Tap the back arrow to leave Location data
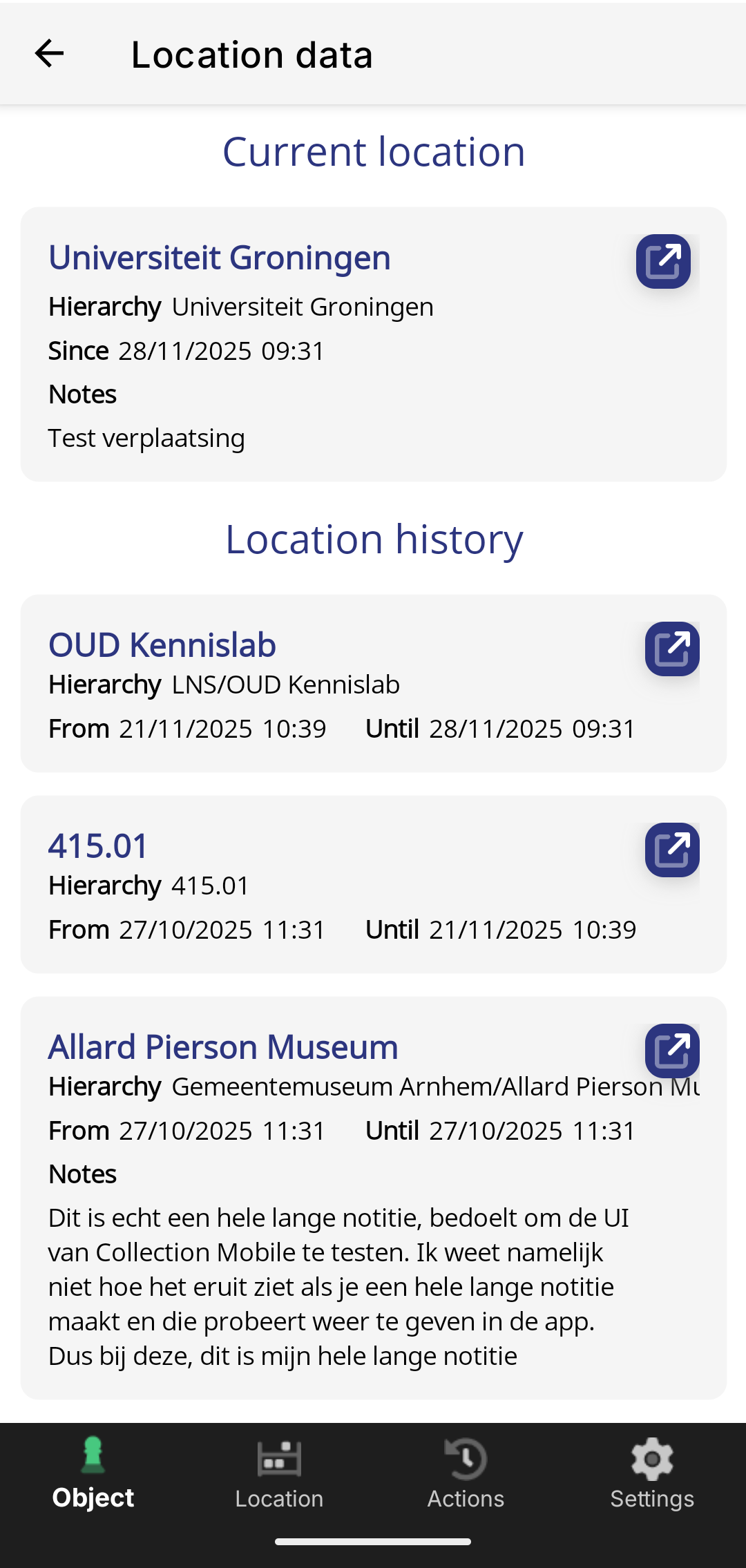 pyautogui.click(x=48, y=54)
